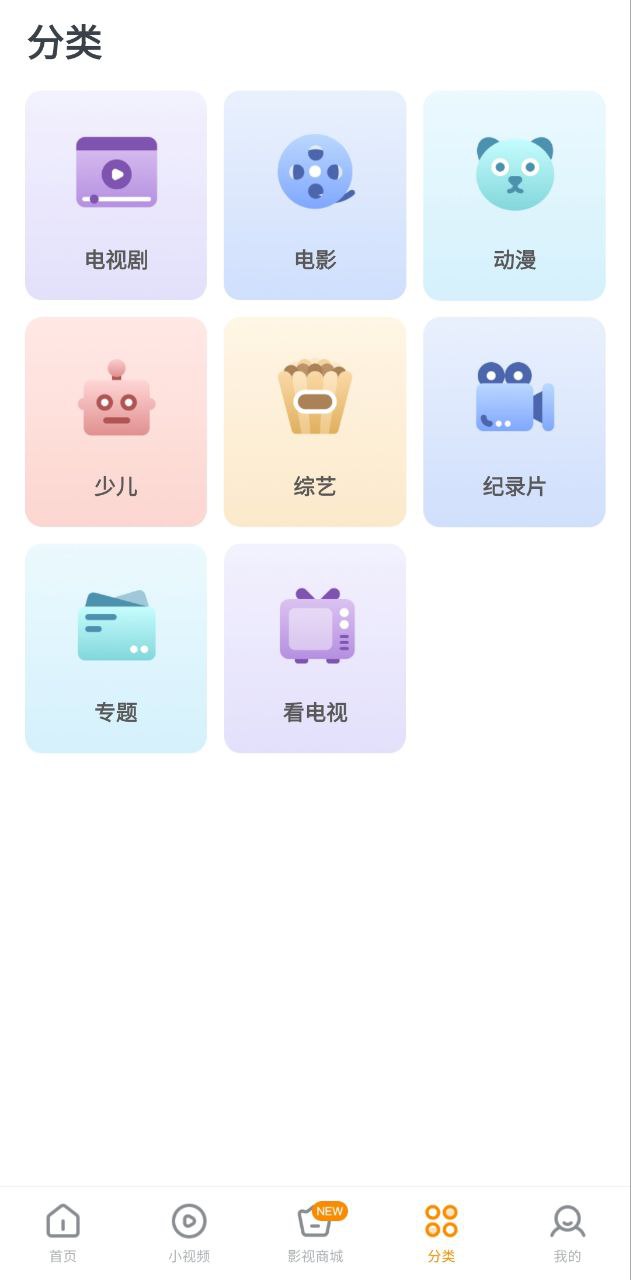
Task: Browse the 动漫 category
Action: pyautogui.click(x=514, y=196)
